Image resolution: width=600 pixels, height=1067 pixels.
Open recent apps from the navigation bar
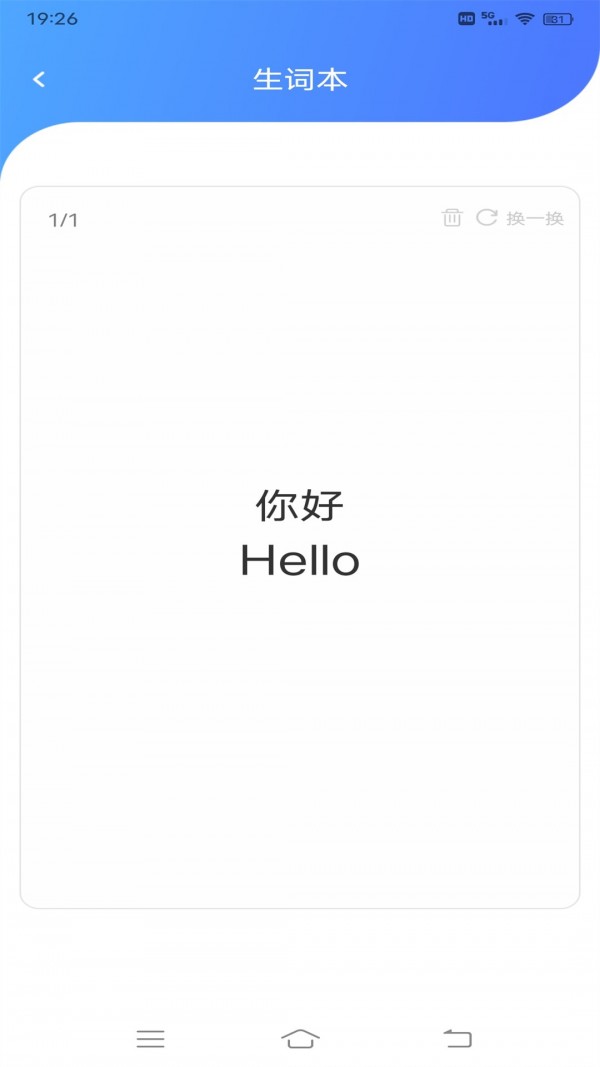(x=150, y=1039)
